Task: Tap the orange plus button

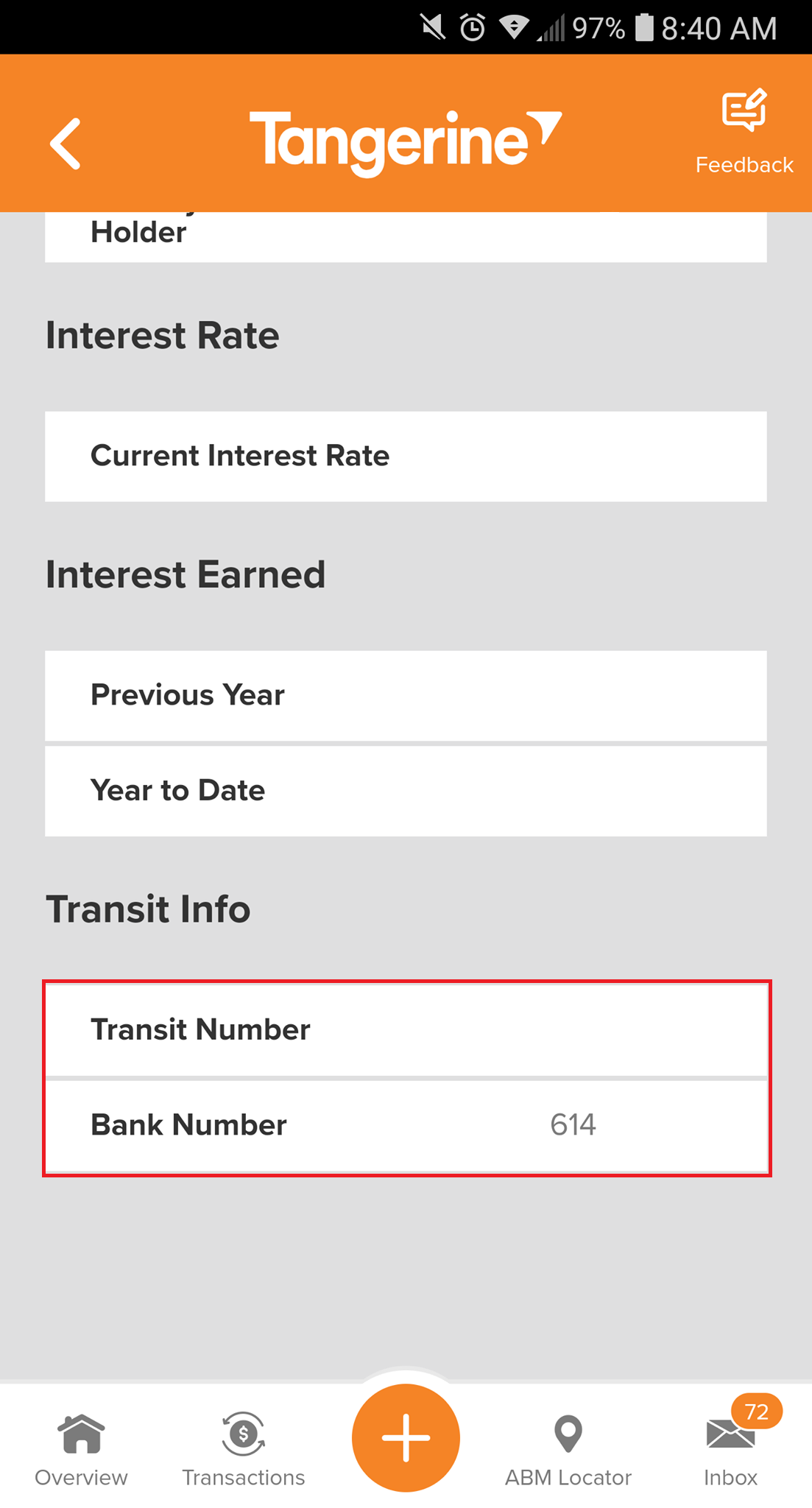Action: (x=406, y=1437)
